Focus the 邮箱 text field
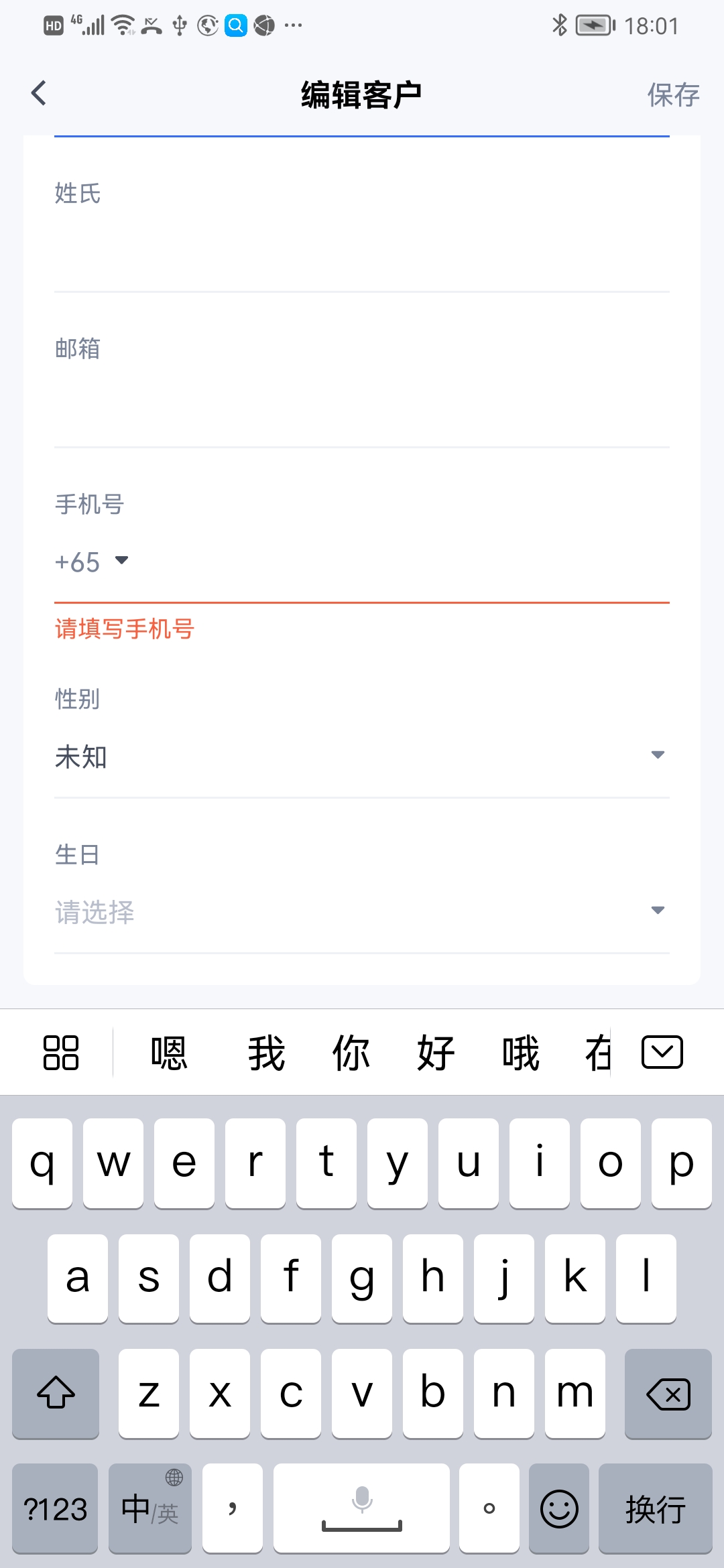This screenshot has height=1568, width=724. point(362,407)
